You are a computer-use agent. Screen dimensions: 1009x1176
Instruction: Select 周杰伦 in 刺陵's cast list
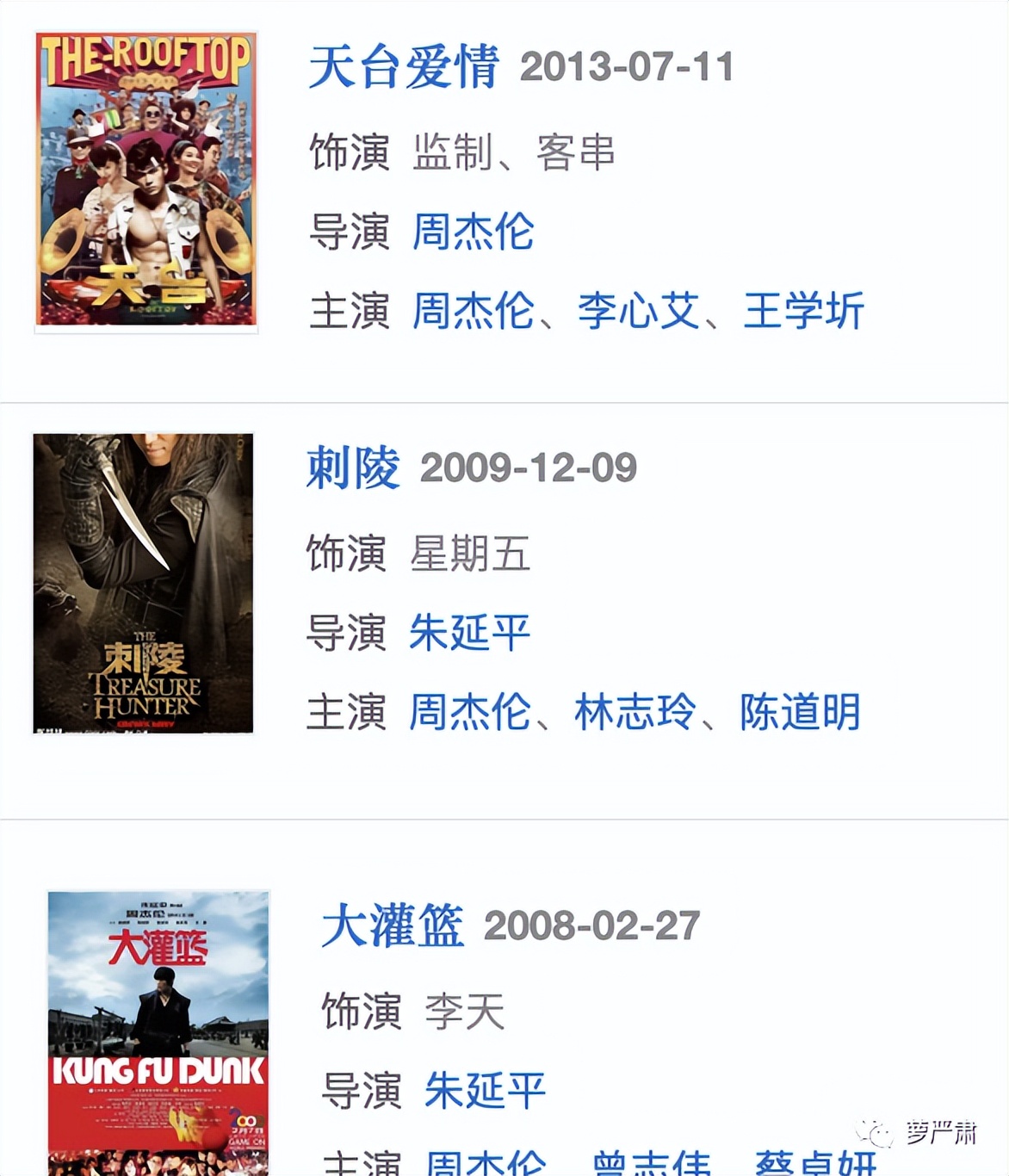[x=469, y=712]
